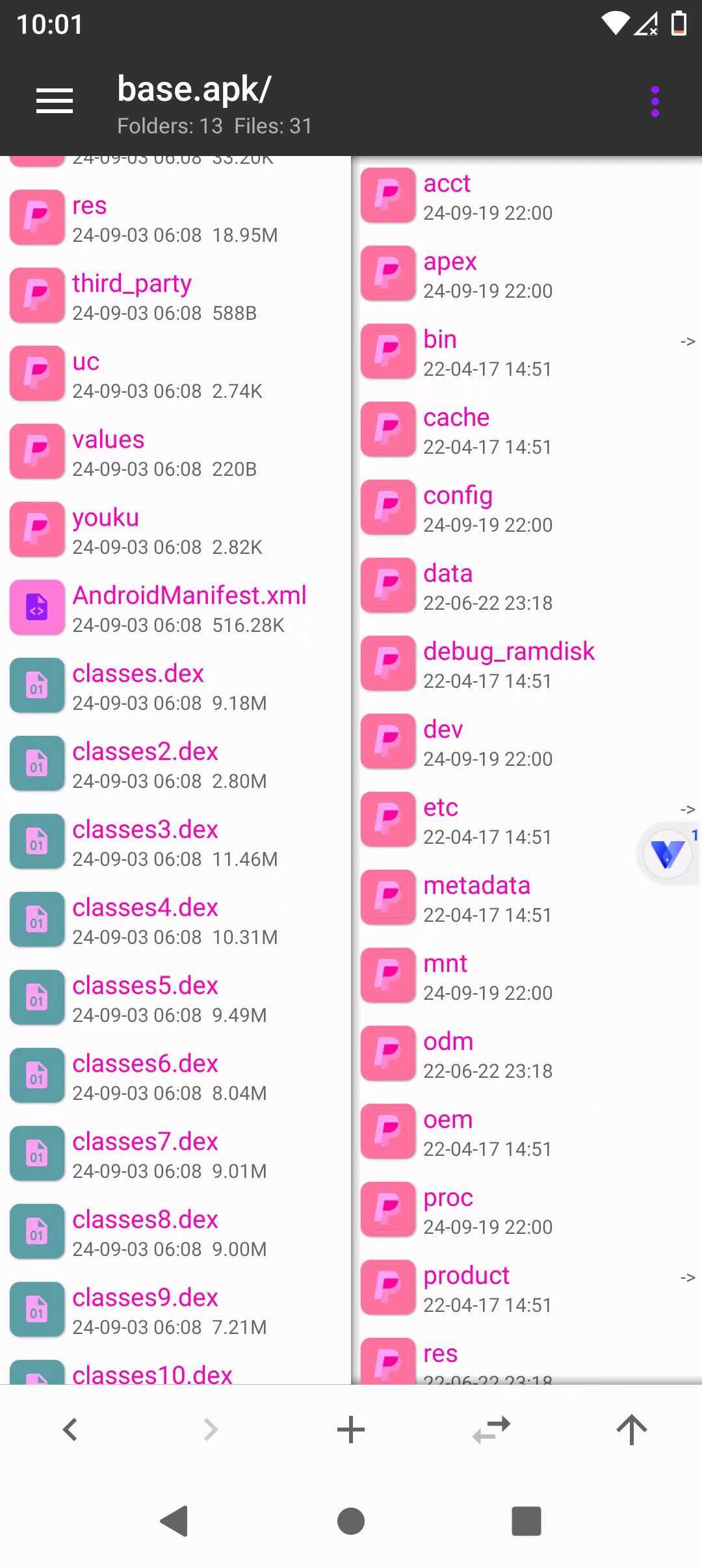This screenshot has height=1568, width=702.
Task: Open the third_party folder
Action: pyautogui.click(x=175, y=296)
